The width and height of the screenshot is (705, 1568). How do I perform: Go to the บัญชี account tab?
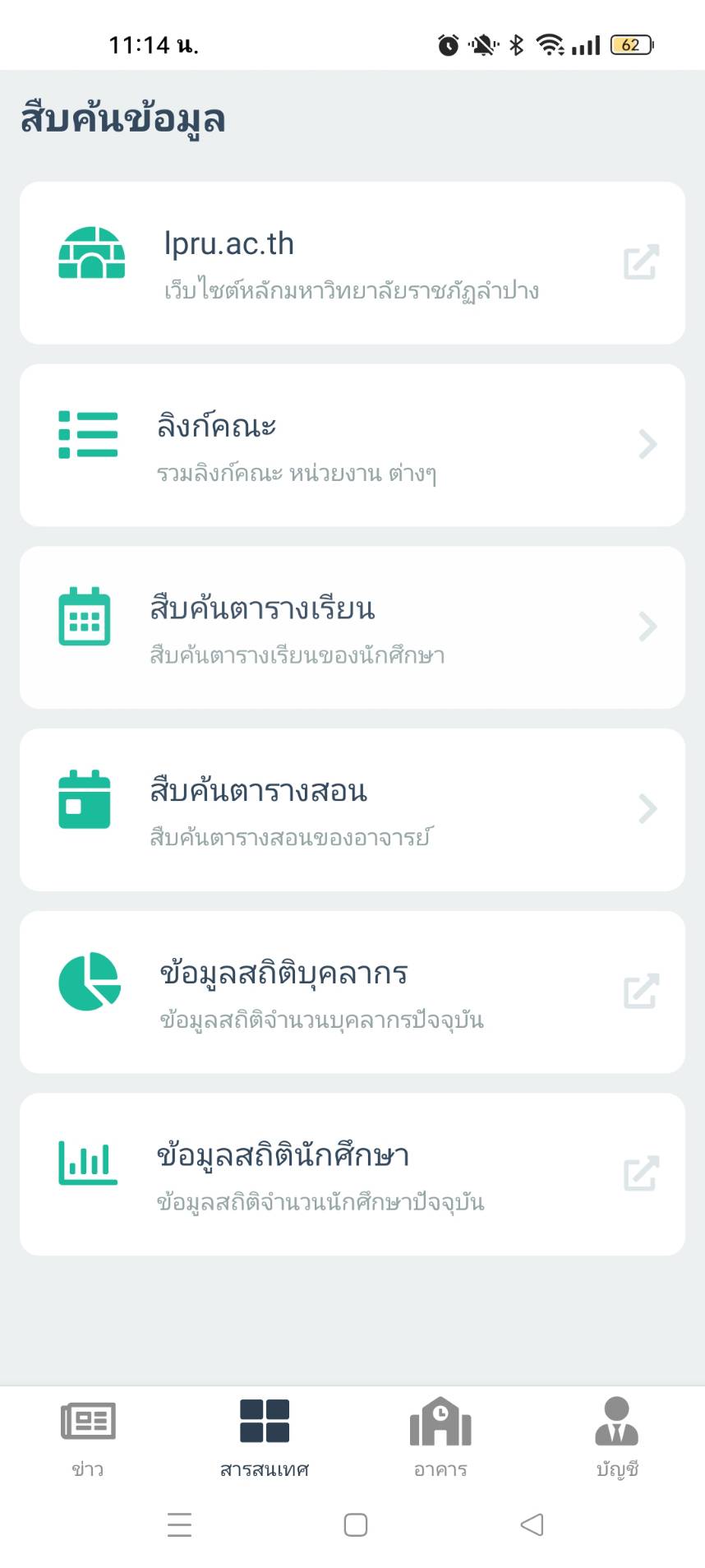(616, 1436)
